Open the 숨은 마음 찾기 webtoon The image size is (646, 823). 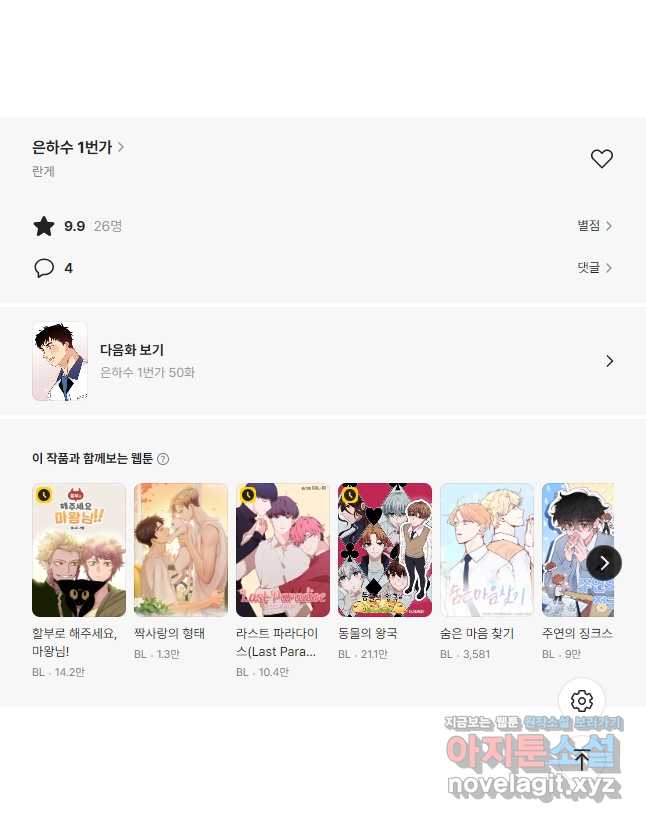(x=487, y=550)
